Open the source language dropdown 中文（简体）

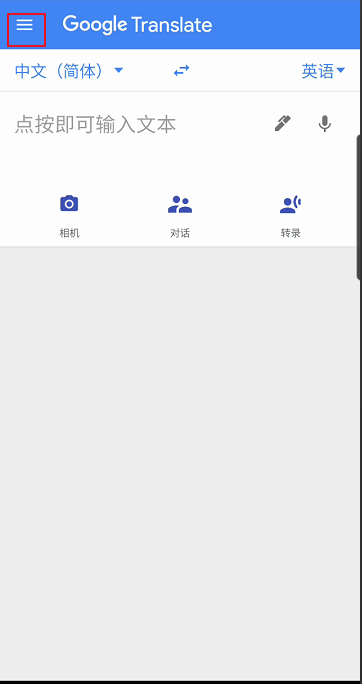coord(69,71)
